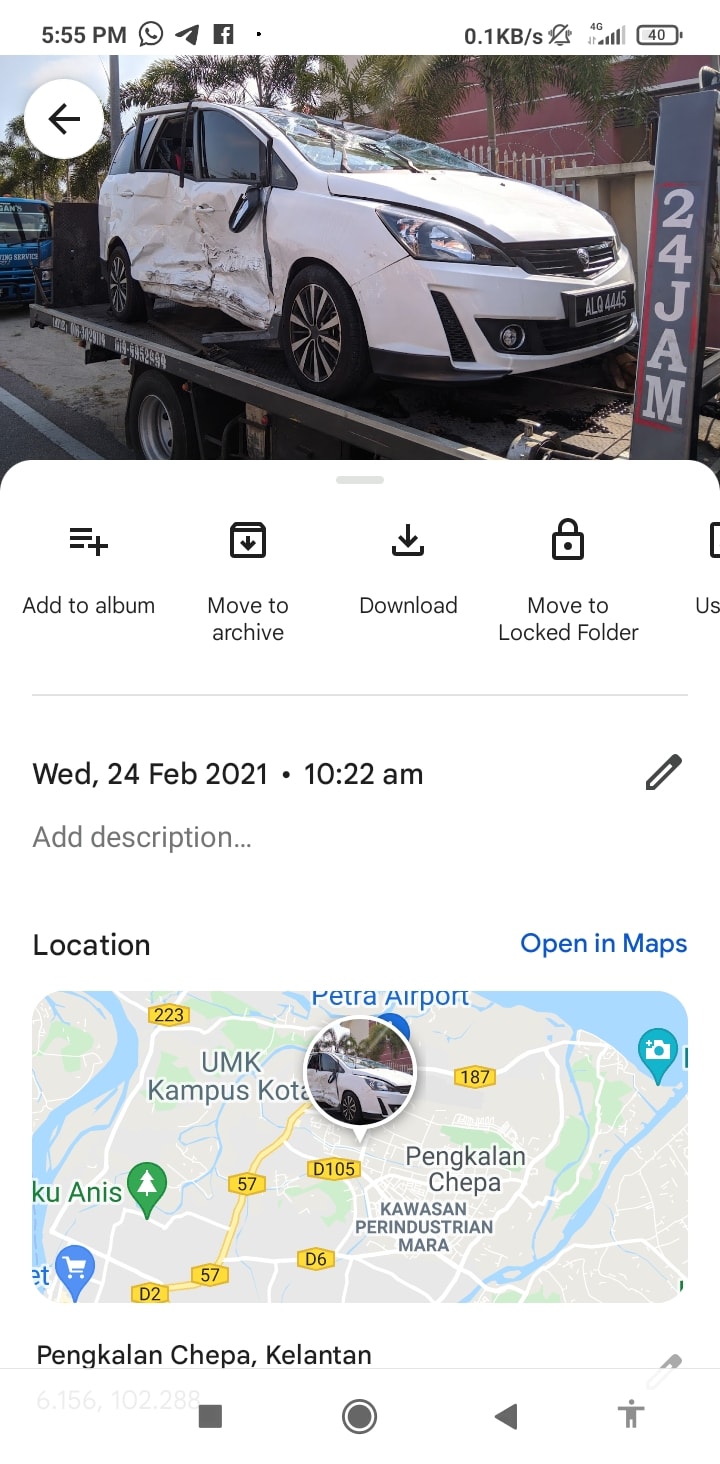
Task: Open the location map preview
Action: tap(360, 1146)
